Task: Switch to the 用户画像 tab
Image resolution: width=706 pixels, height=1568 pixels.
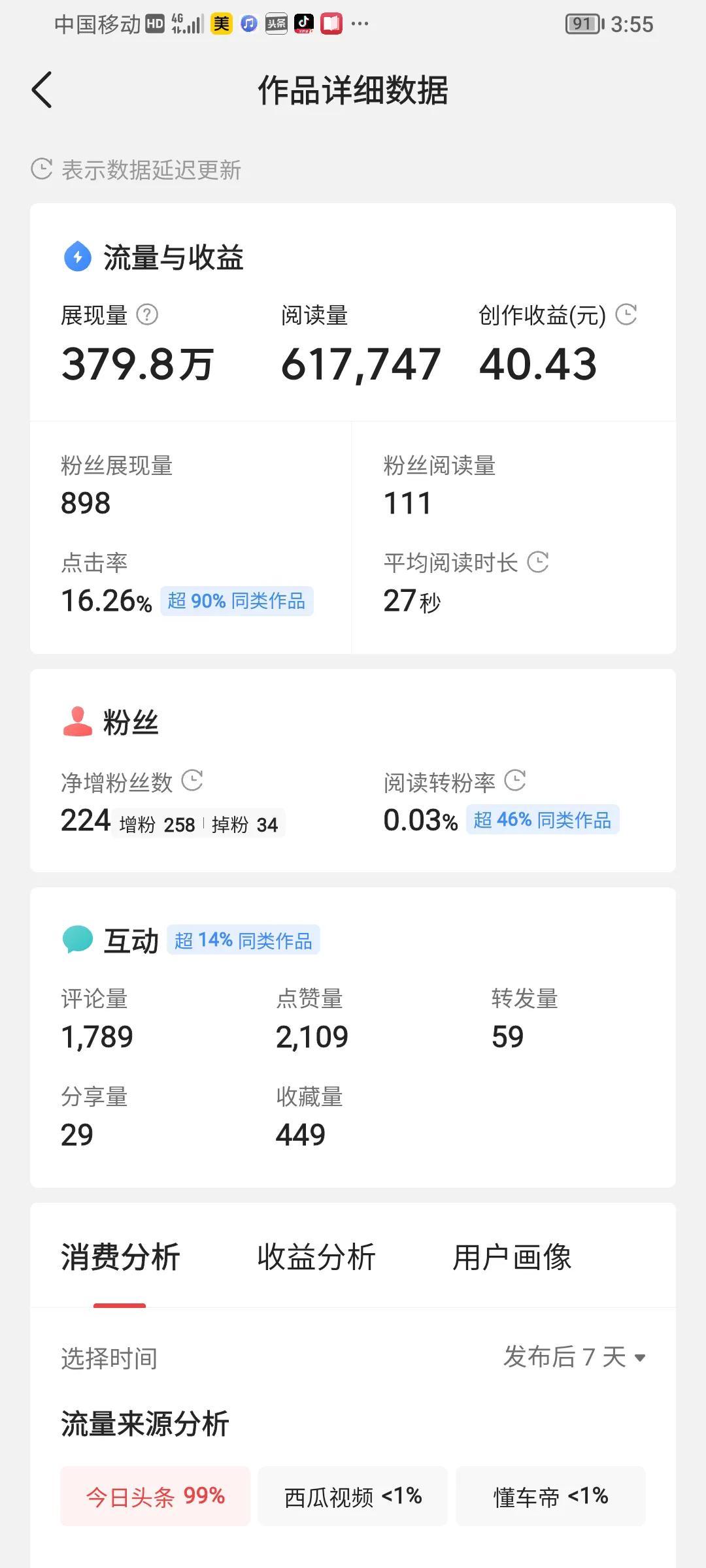Action: [512, 1258]
